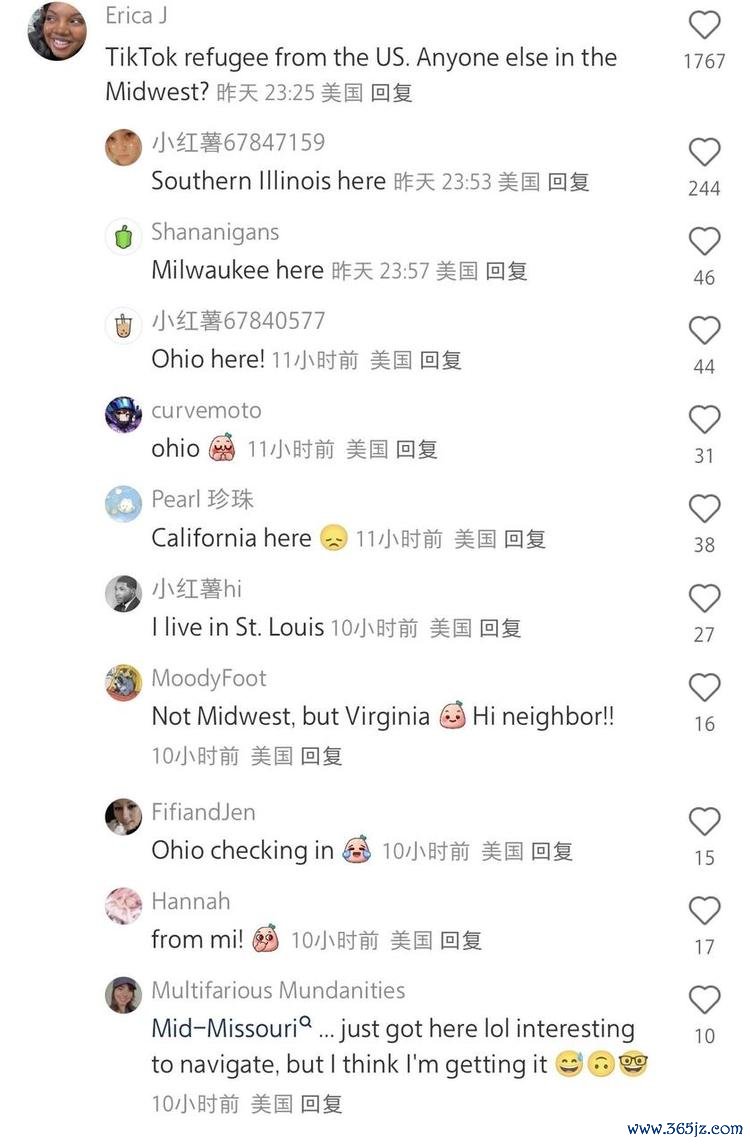Open curvemoto's profile avatar

coord(124,414)
